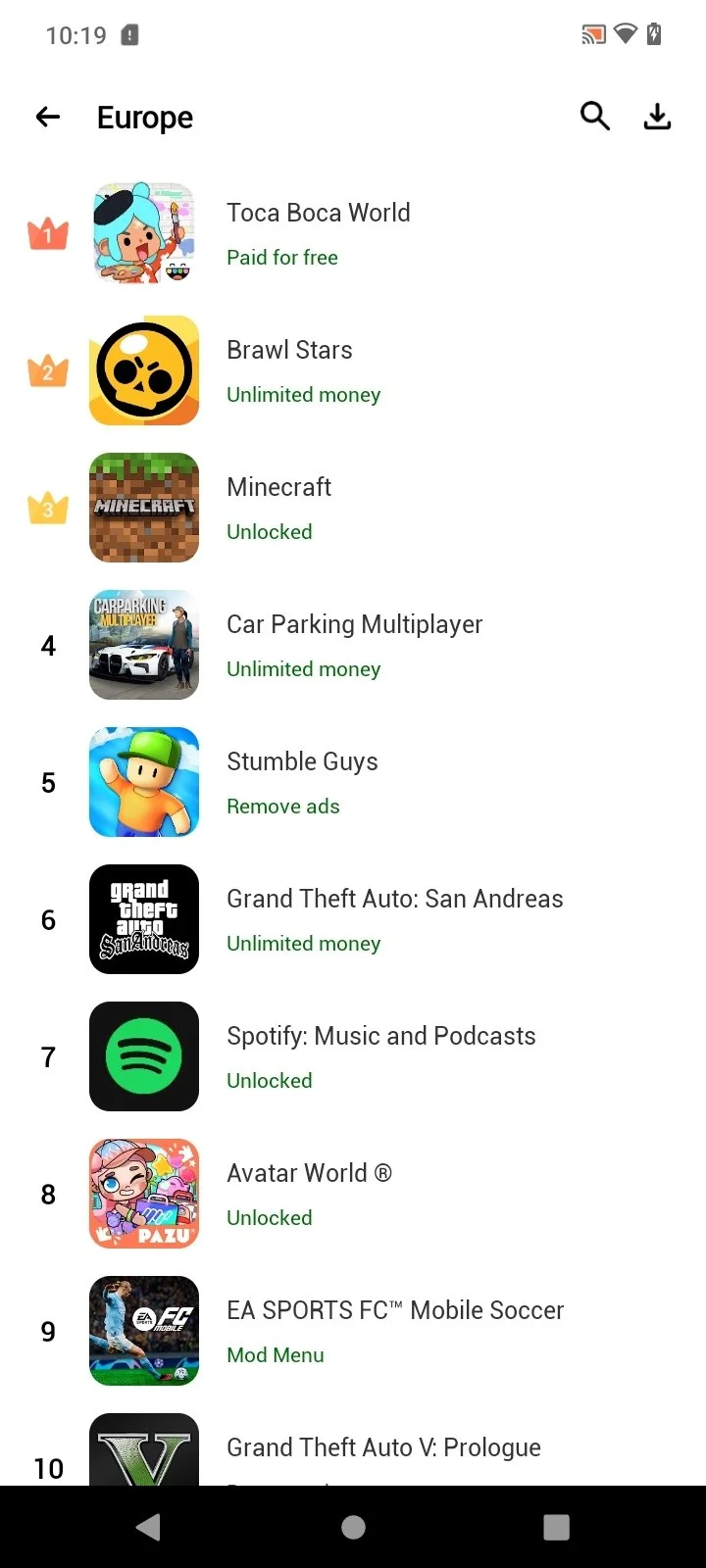This screenshot has width=706, height=1568.
Task: Open the search icon in the app bar
Action: coord(594,117)
